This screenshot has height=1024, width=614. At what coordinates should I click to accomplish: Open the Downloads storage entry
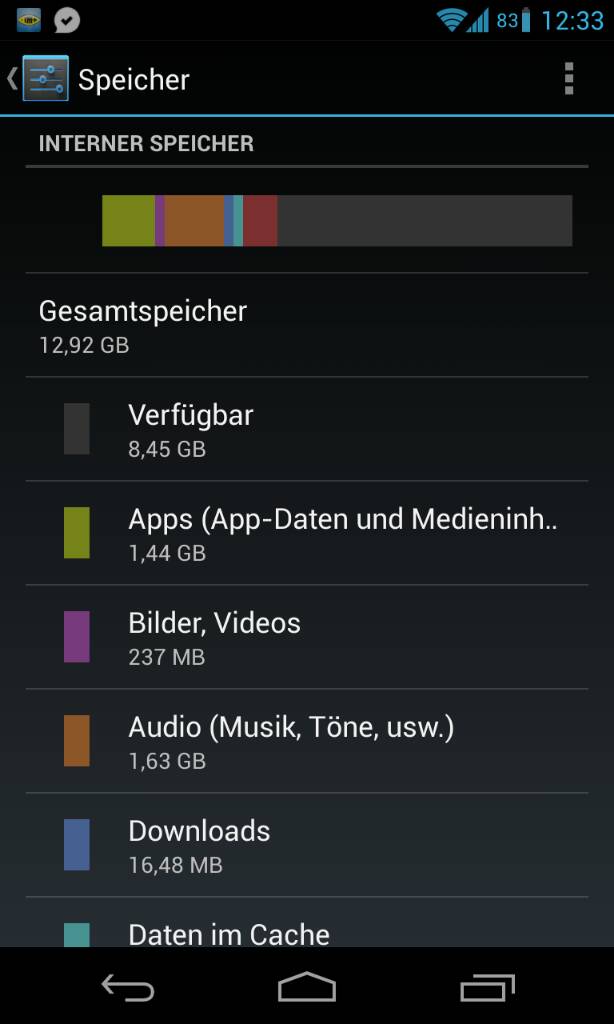pos(307,844)
